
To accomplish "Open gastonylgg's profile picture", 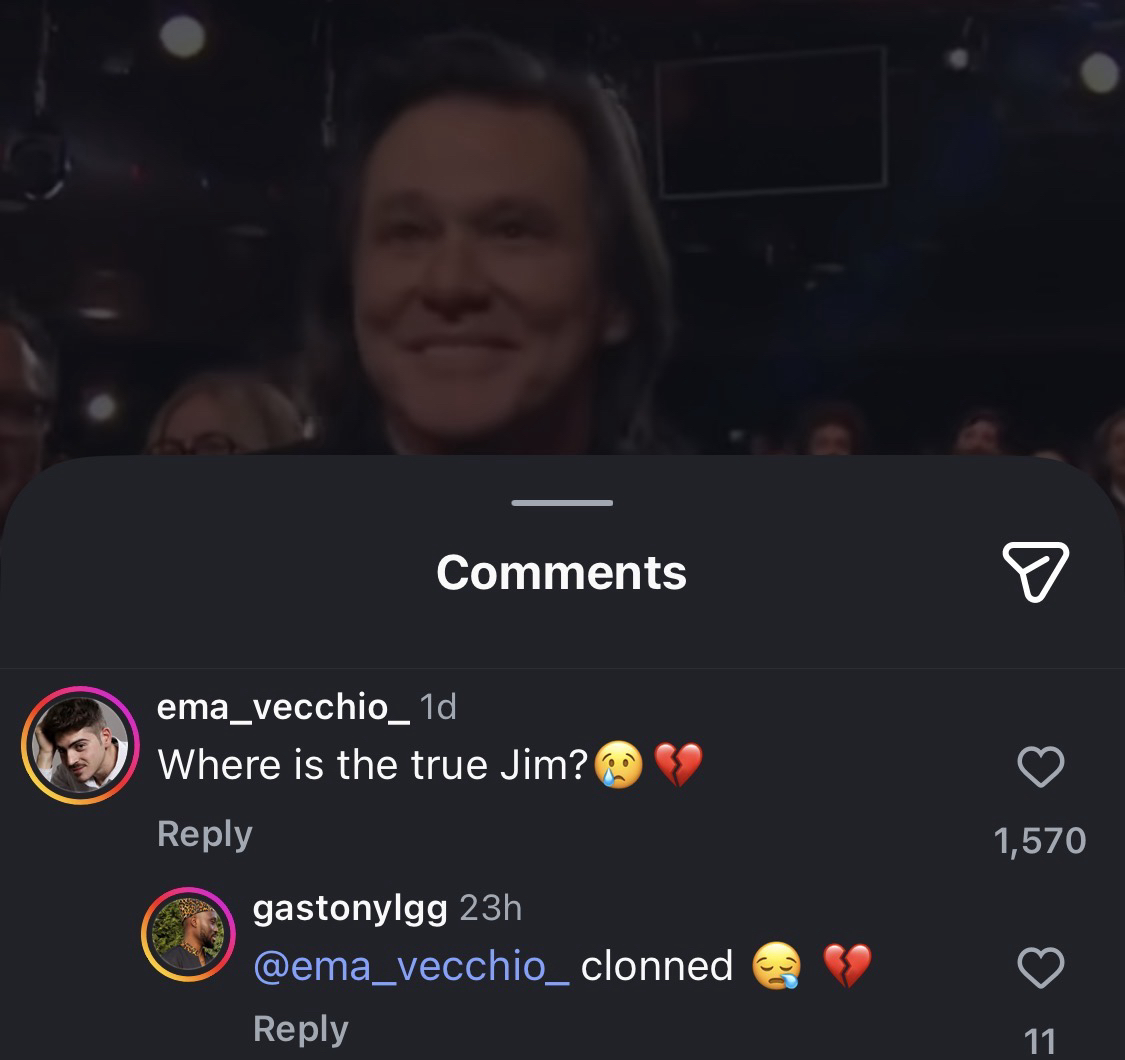I will tap(188, 935).
